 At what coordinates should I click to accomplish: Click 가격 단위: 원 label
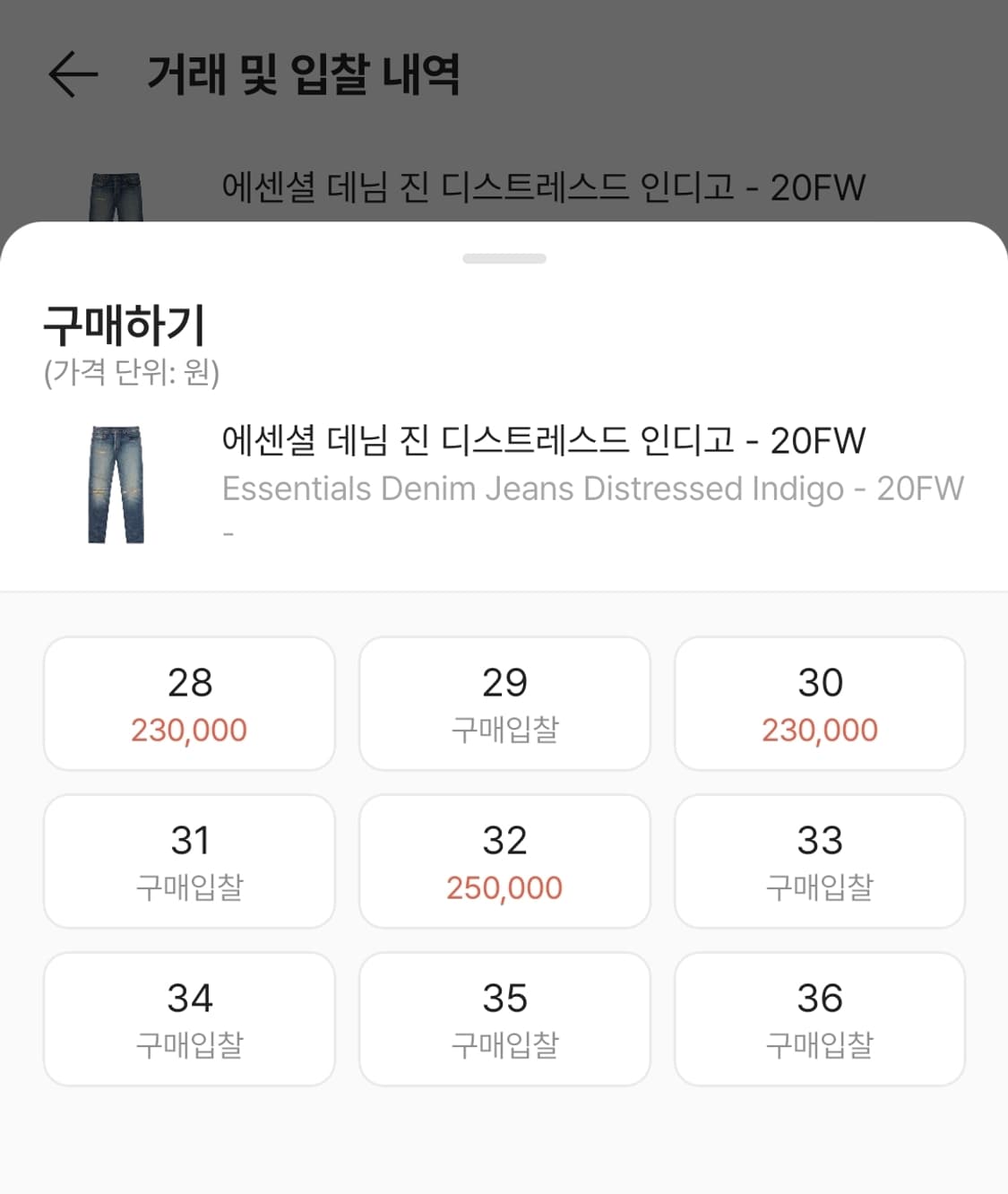coord(134,374)
